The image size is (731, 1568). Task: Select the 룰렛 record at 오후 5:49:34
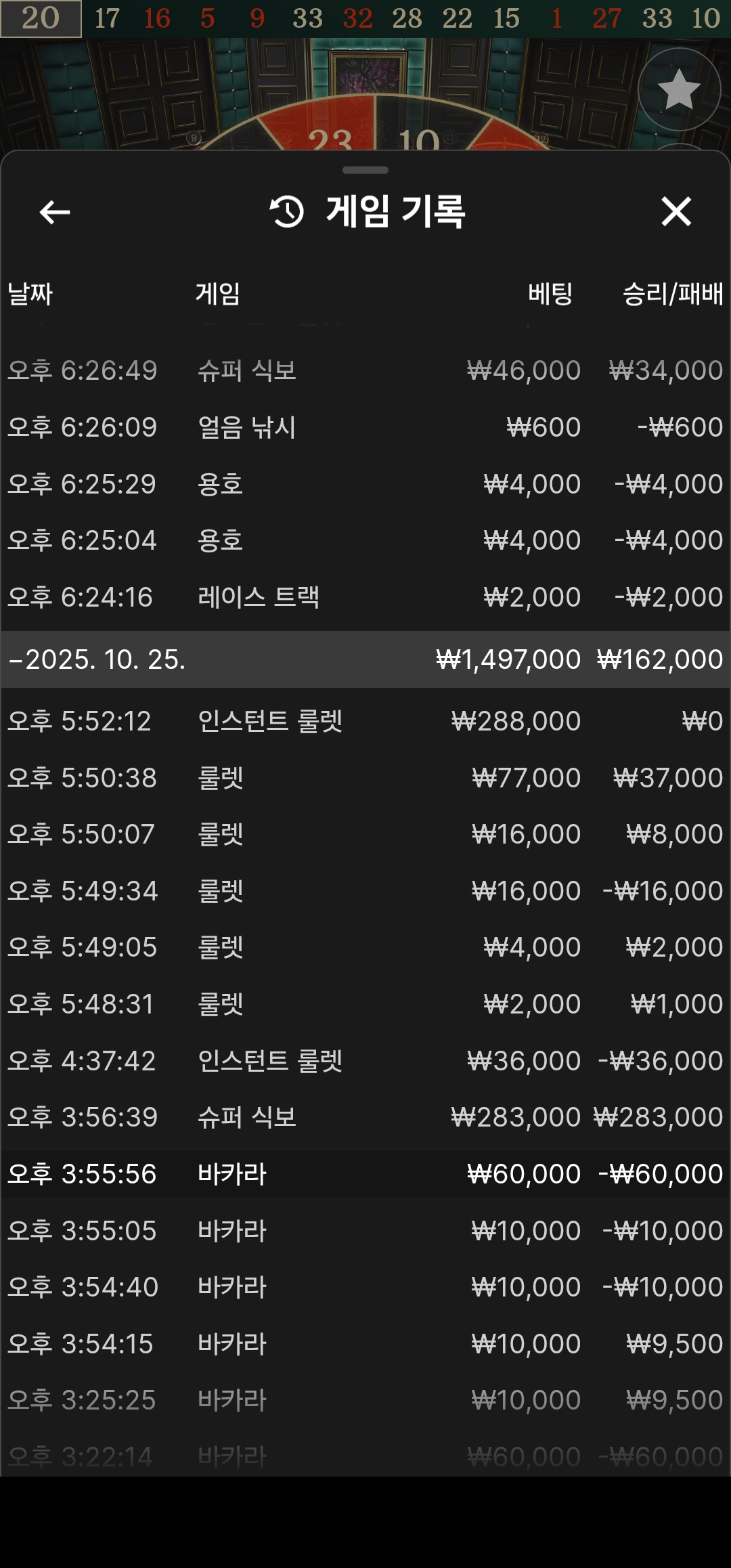(365, 891)
